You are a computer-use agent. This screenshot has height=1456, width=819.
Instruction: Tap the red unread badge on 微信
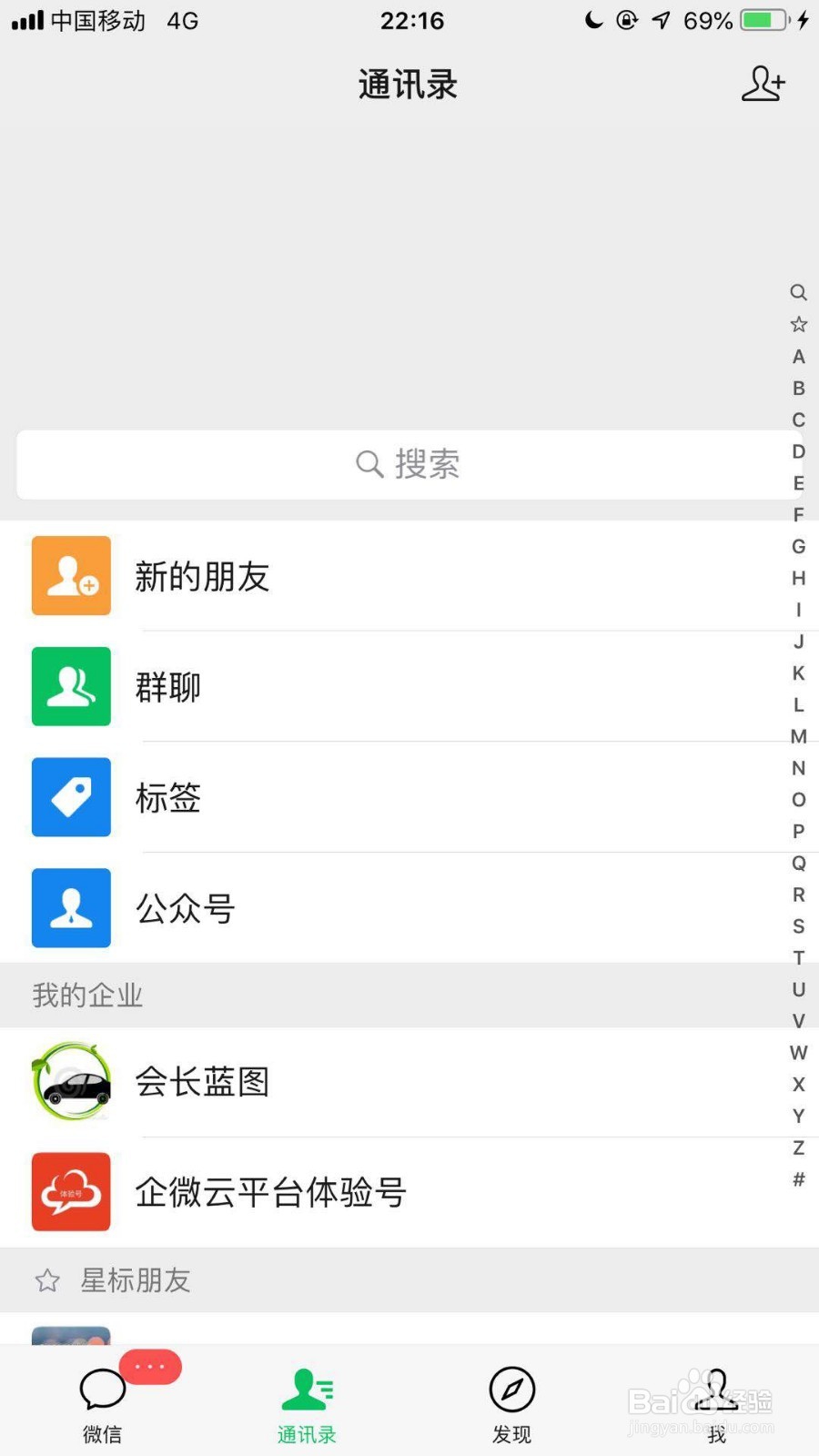click(150, 1366)
